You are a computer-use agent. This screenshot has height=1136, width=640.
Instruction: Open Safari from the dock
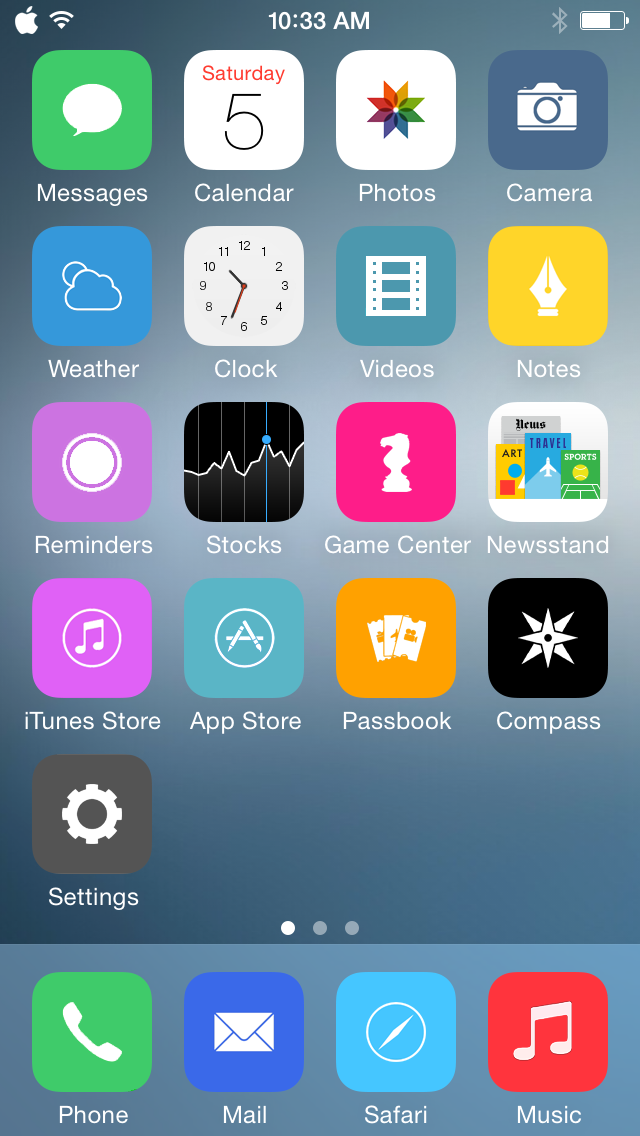pos(396,1032)
